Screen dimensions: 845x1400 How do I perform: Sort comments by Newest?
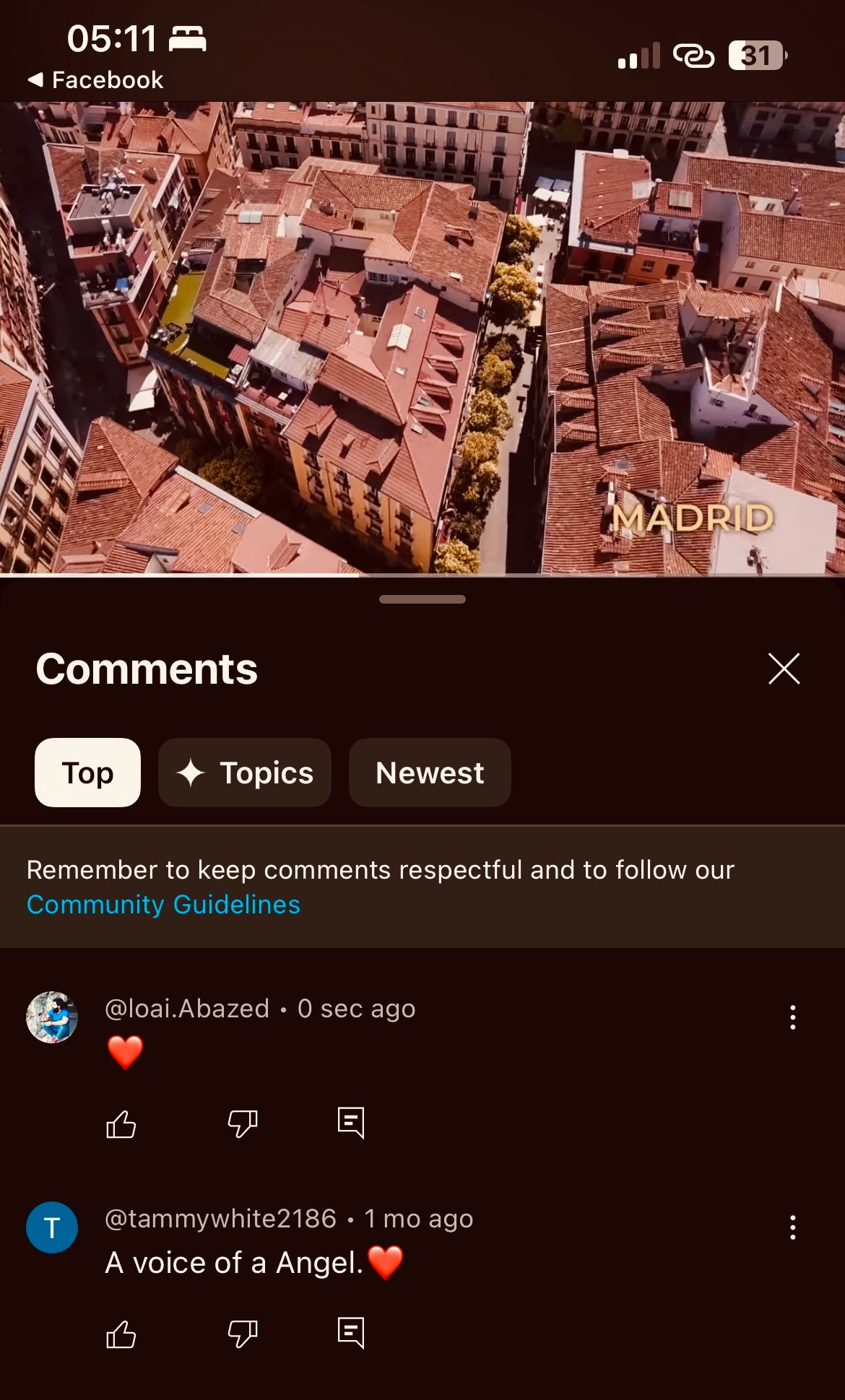430,773
